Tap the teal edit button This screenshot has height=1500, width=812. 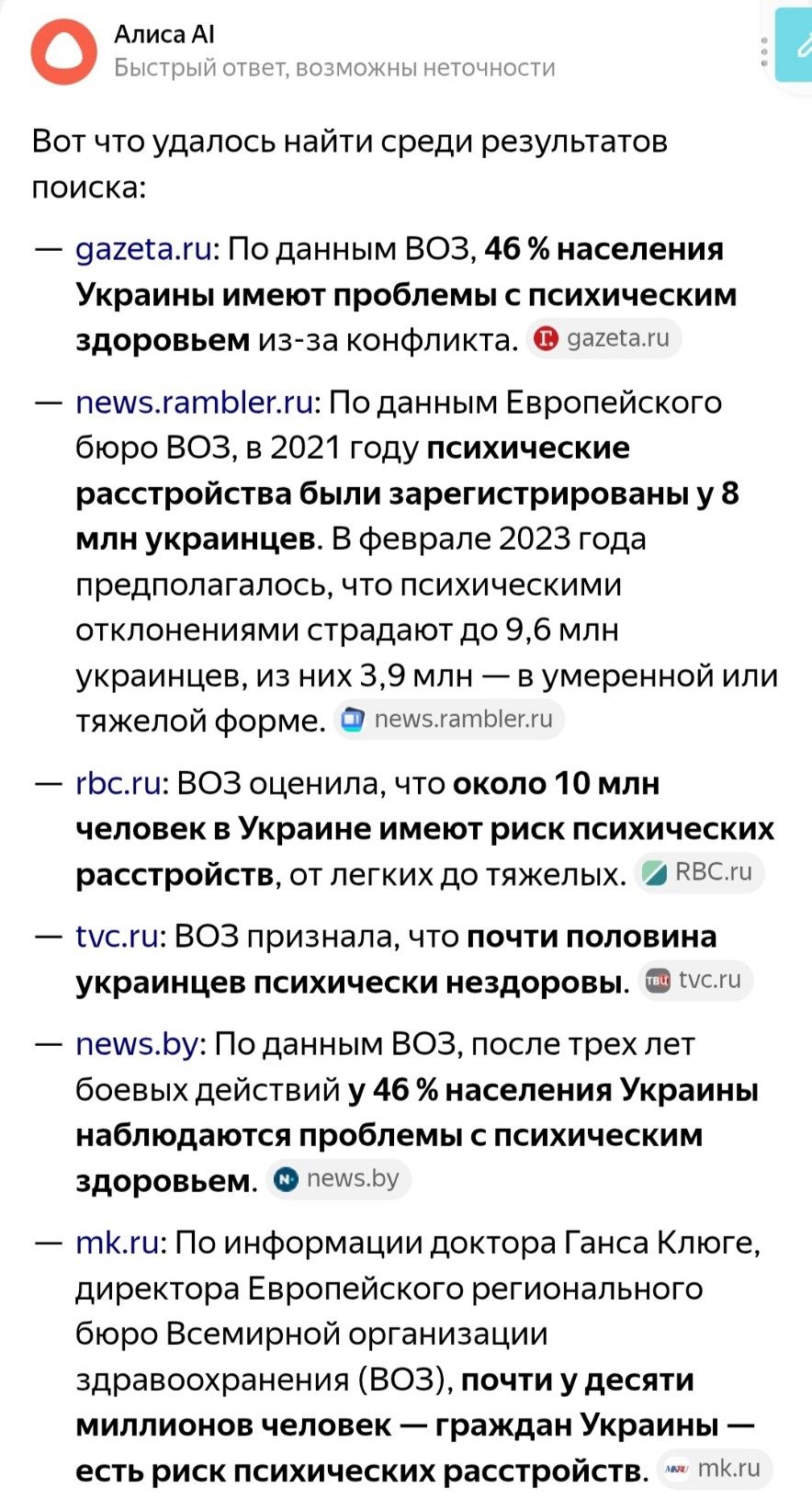point(795,46)
